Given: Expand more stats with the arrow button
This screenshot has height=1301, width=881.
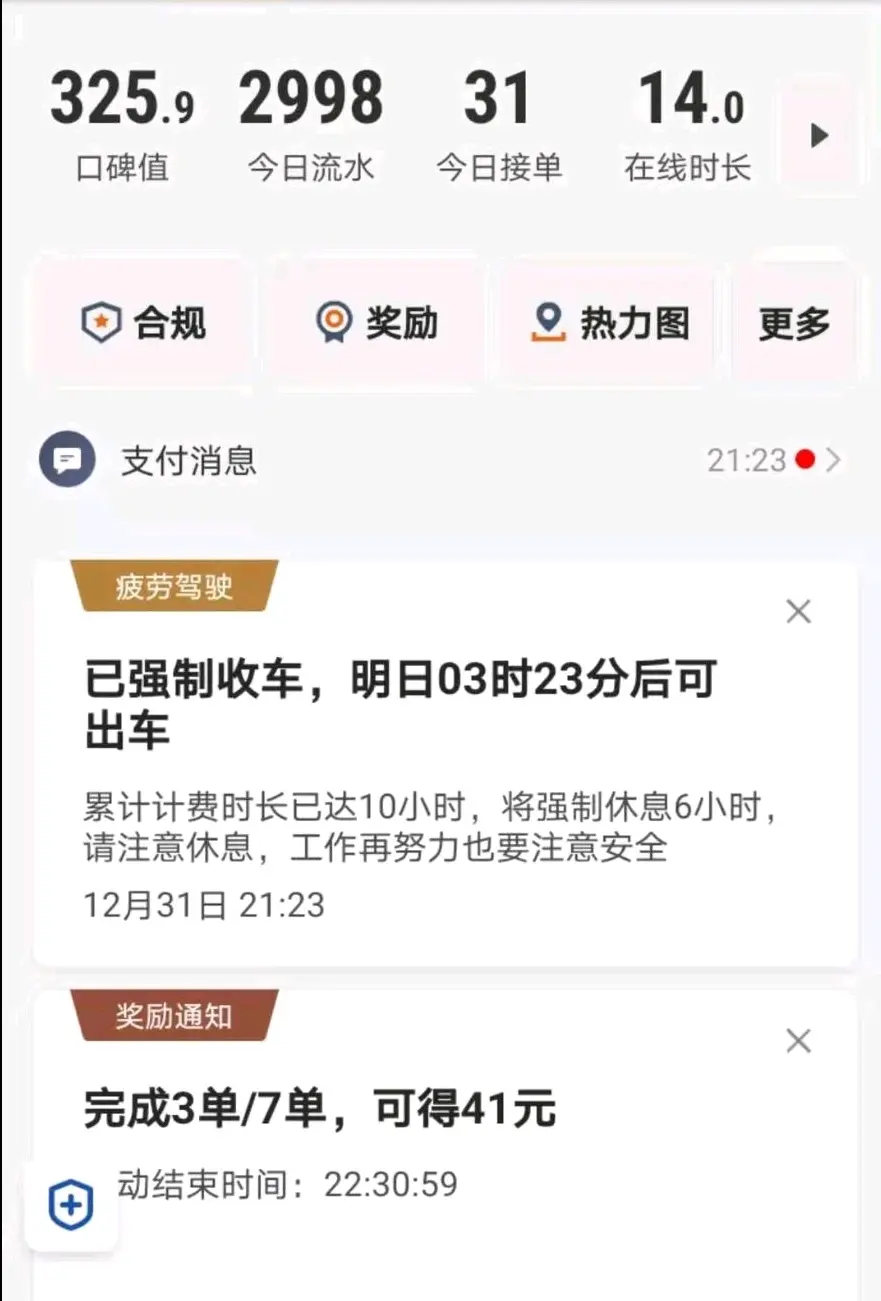Looking at the screenshot, I should [x=819, y=135].
